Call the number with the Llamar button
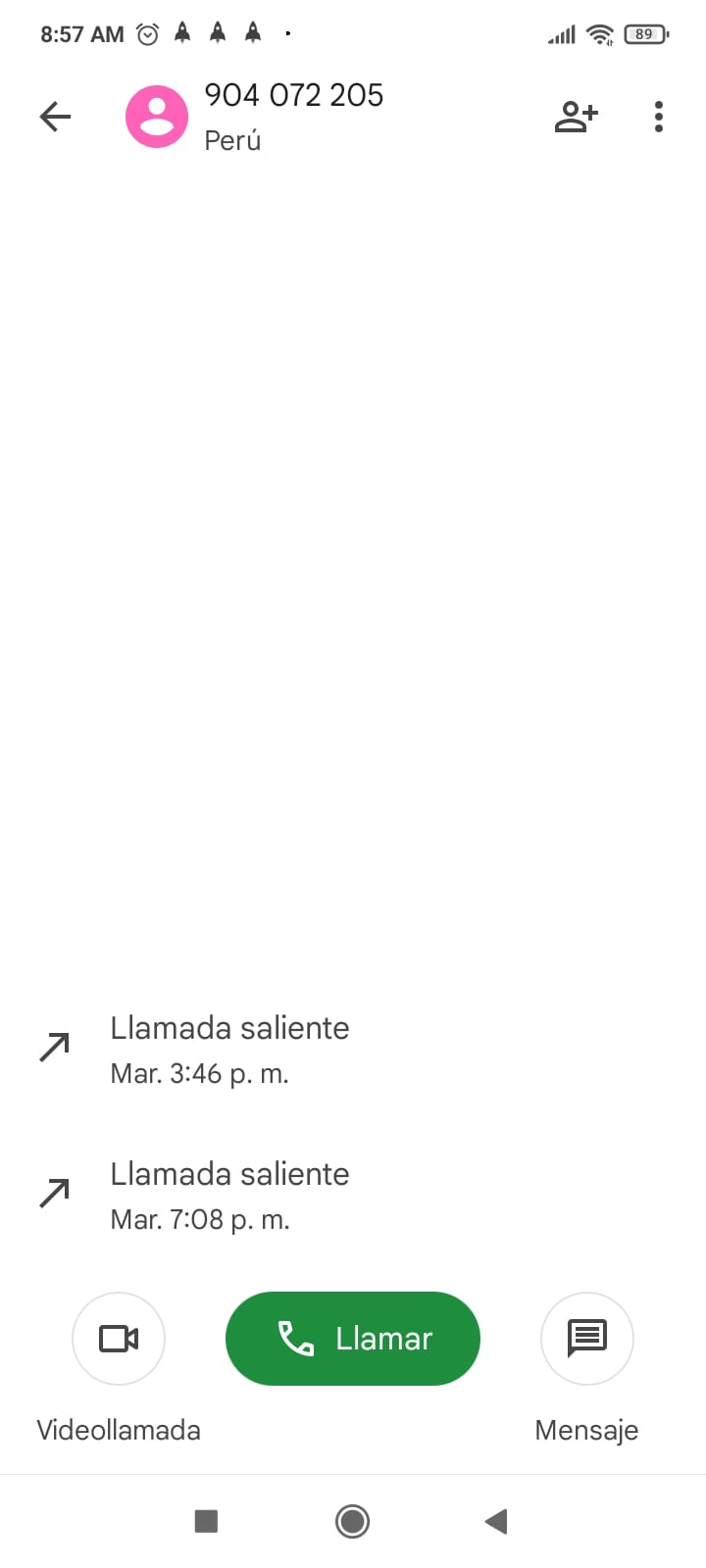 coord(353,1338)
